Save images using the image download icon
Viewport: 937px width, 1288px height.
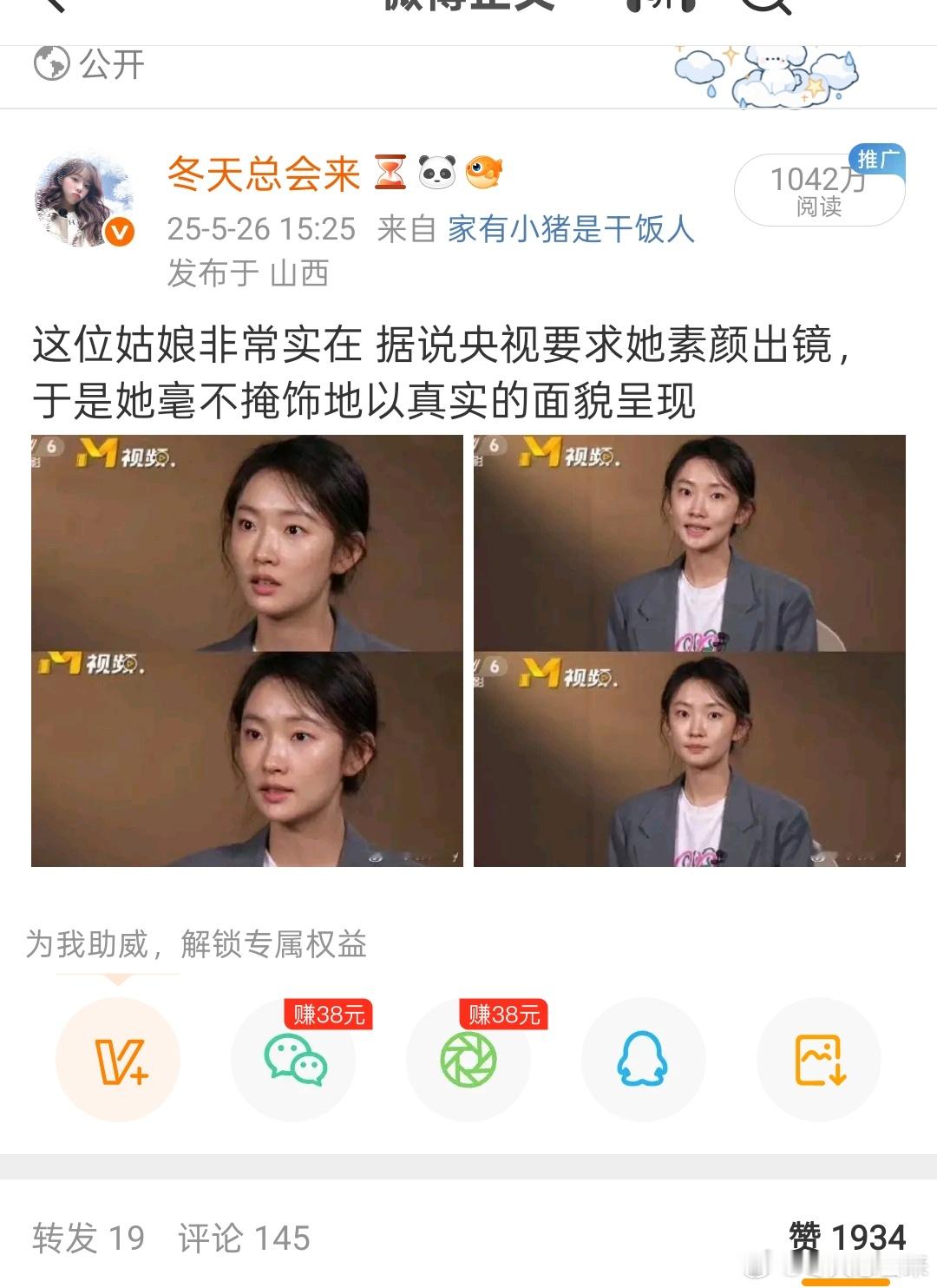coord(817,1059)
